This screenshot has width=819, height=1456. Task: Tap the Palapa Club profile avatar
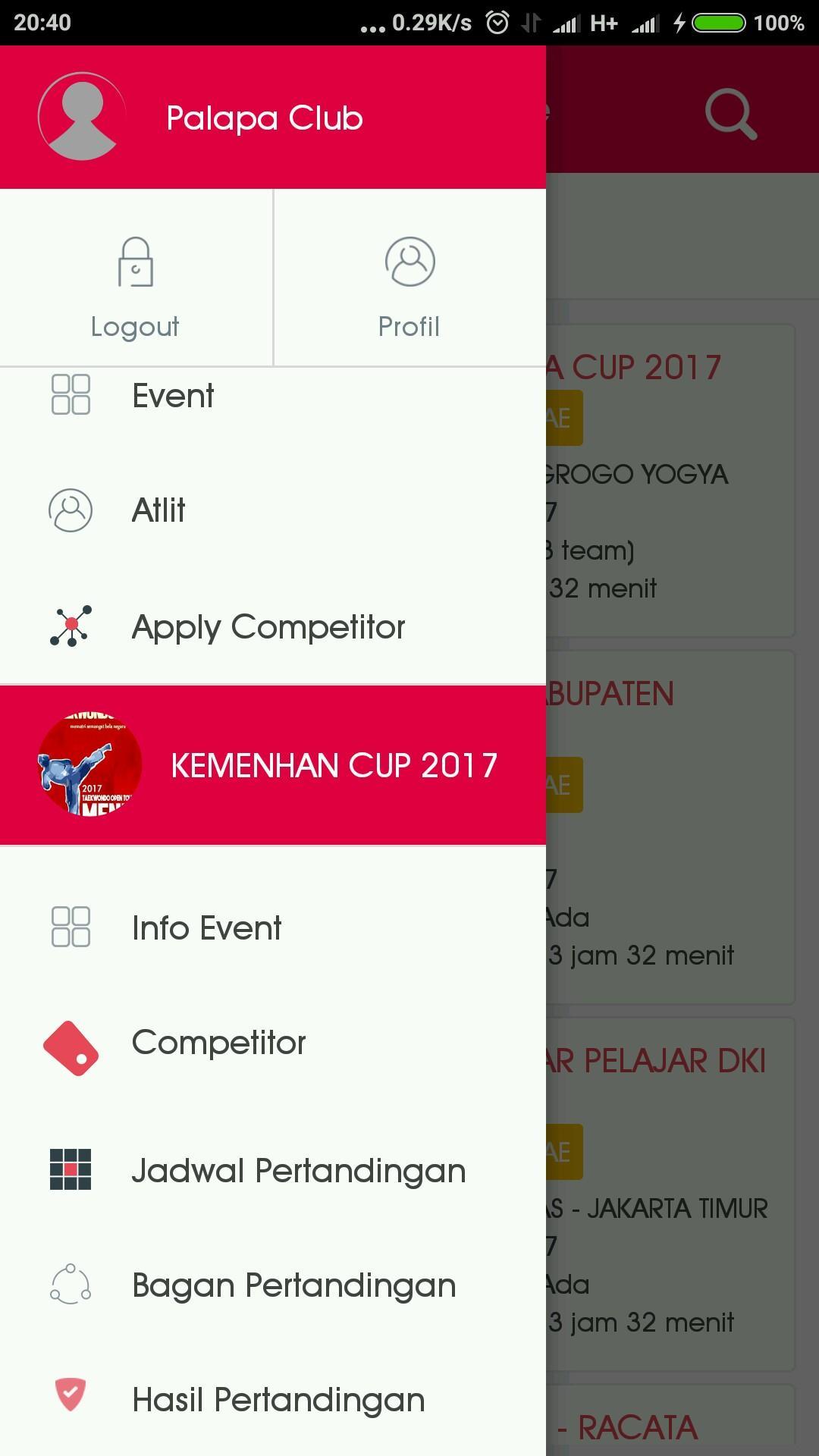(x=82, y=117)
